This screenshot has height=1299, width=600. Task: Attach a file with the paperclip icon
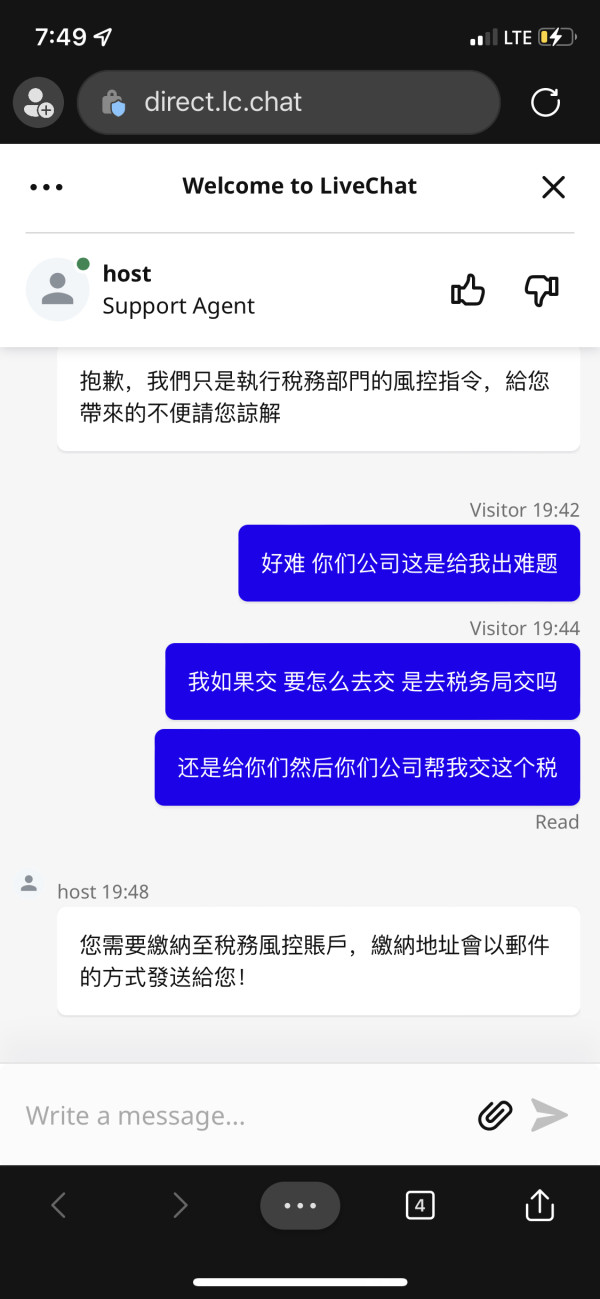495,1115
